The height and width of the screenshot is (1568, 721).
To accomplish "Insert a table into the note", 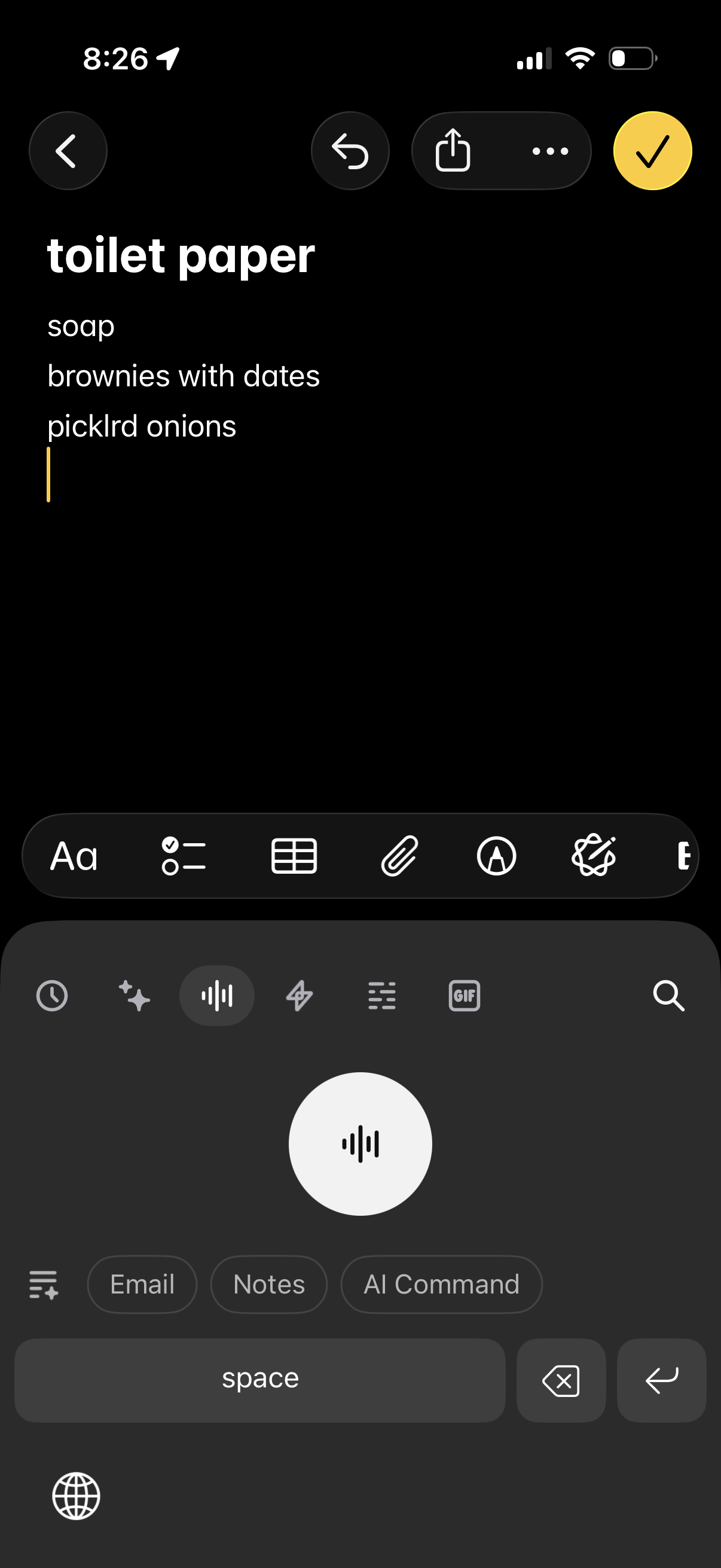I will click(x=294, y=856).
